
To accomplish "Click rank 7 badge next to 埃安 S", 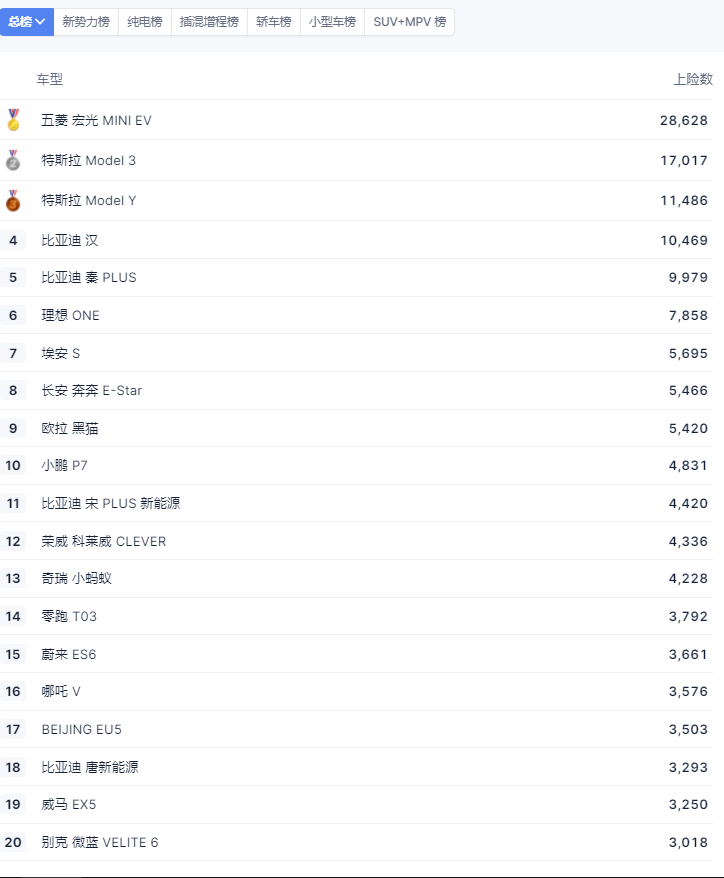I will (13, 353).
